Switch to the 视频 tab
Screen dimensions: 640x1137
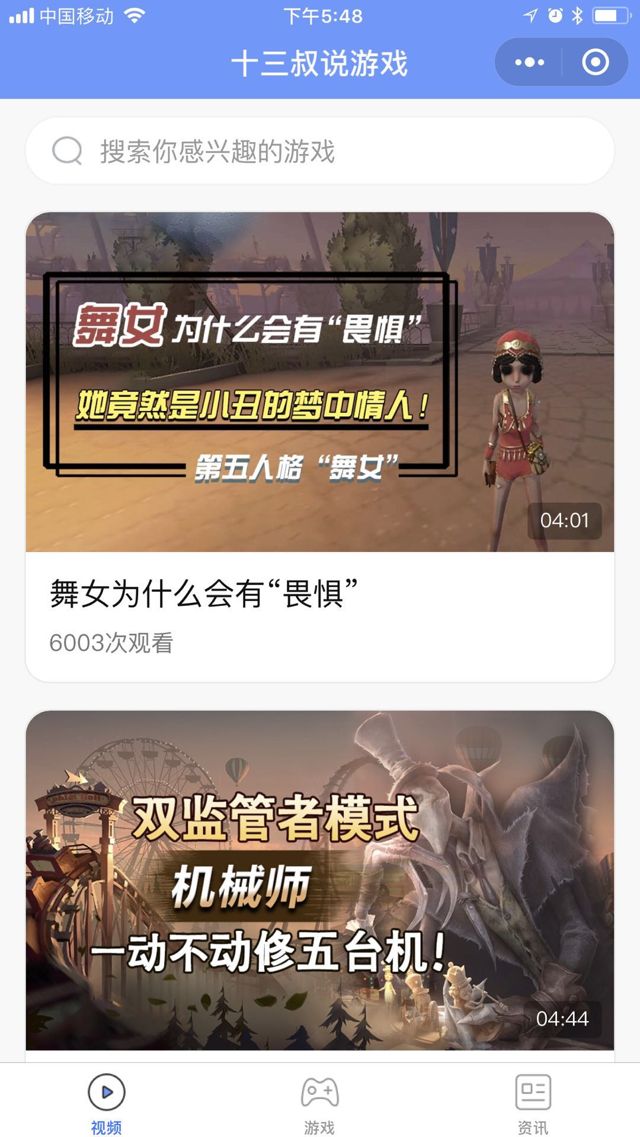tap(107, 1102)
